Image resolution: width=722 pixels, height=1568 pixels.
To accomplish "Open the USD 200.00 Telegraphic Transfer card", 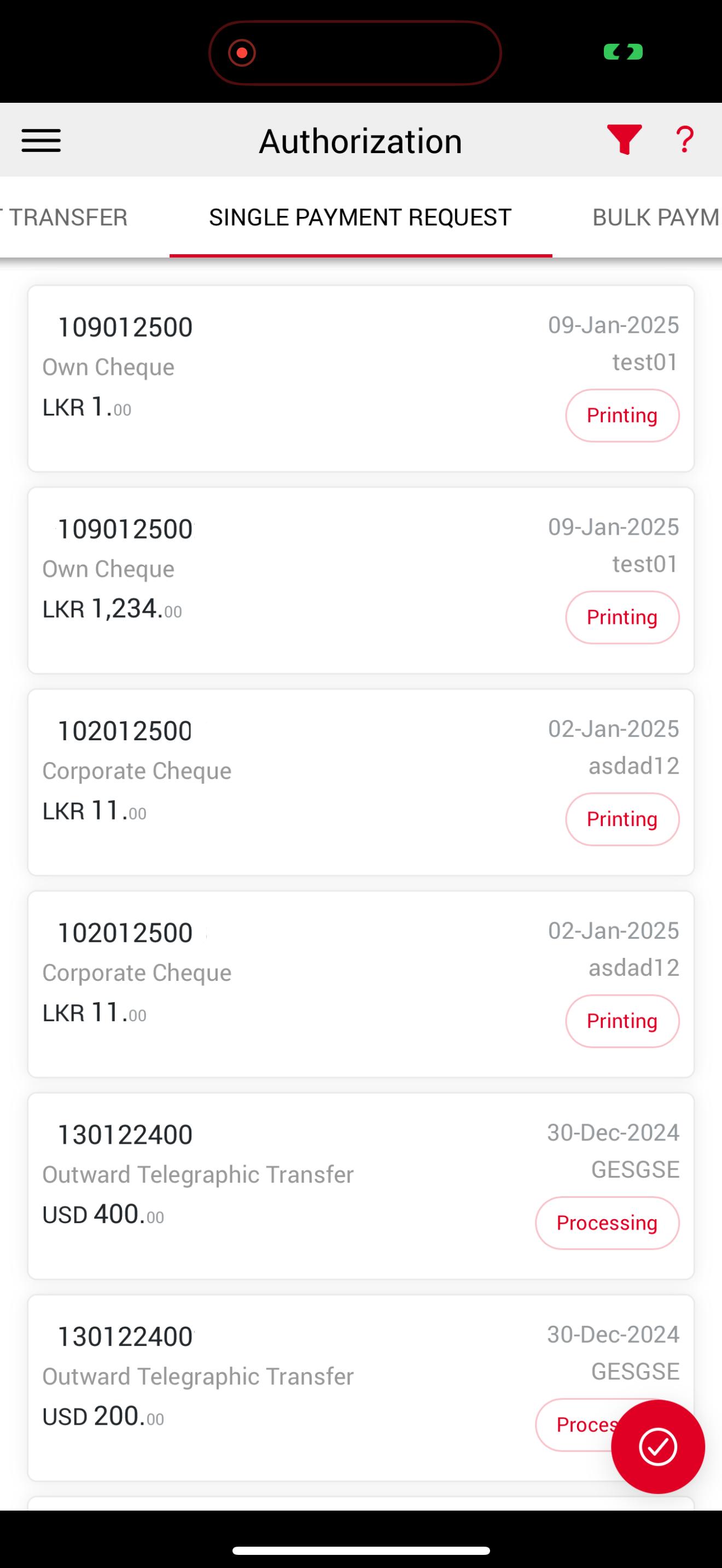I will 361,1389.
